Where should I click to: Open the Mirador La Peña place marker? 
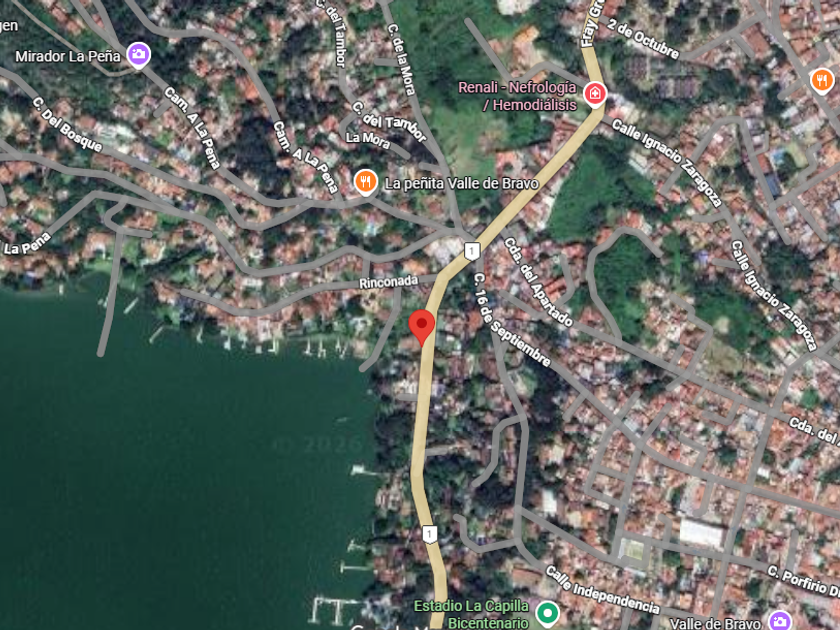(x=138, y=55)
